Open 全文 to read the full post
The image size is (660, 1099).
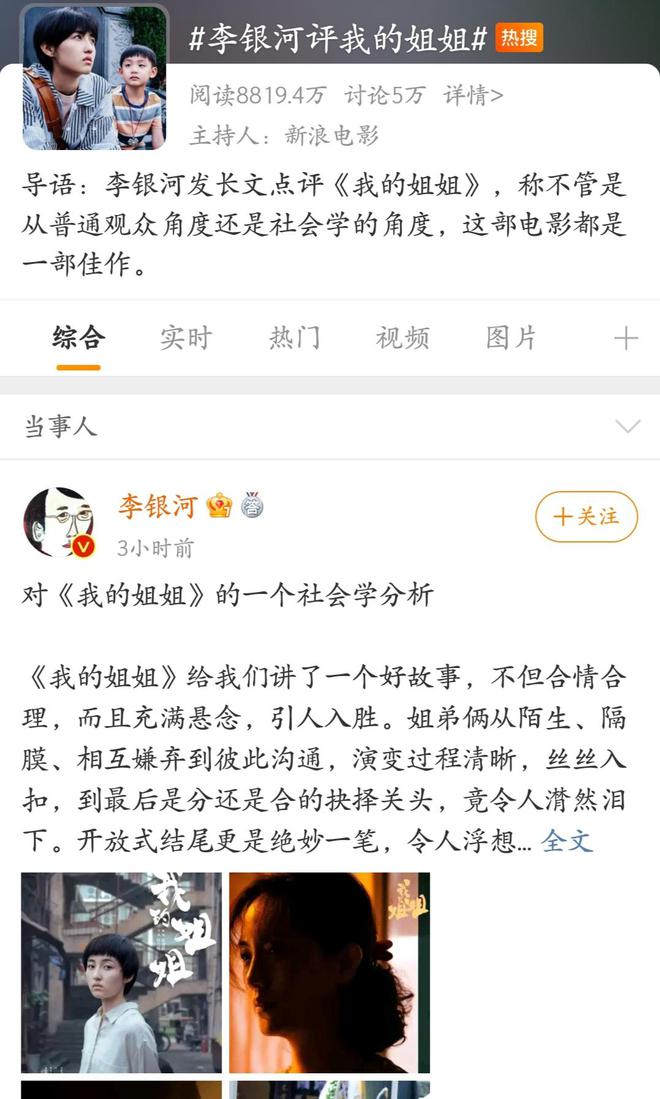(567, 841)
